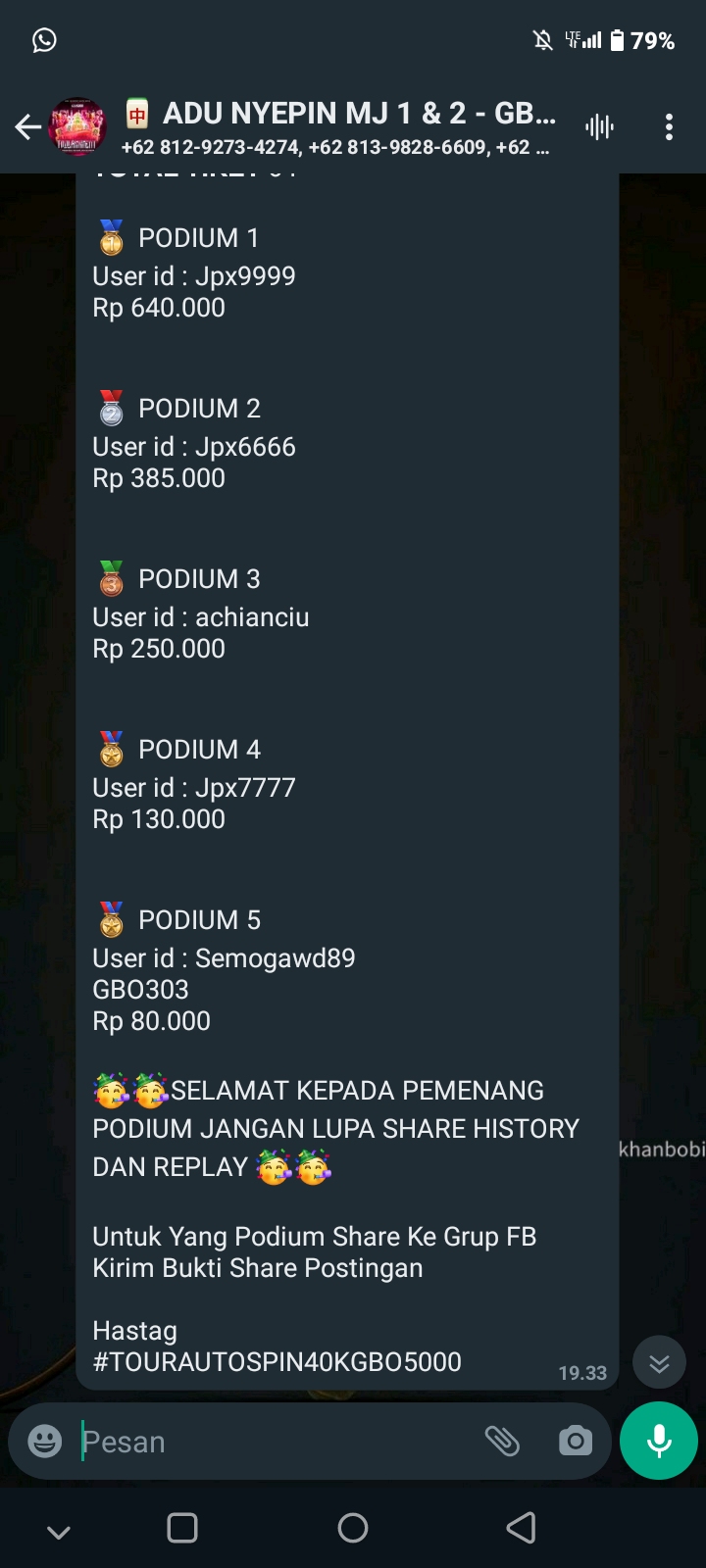Open the three-dot overflow menu

click(x=670, y=125)
